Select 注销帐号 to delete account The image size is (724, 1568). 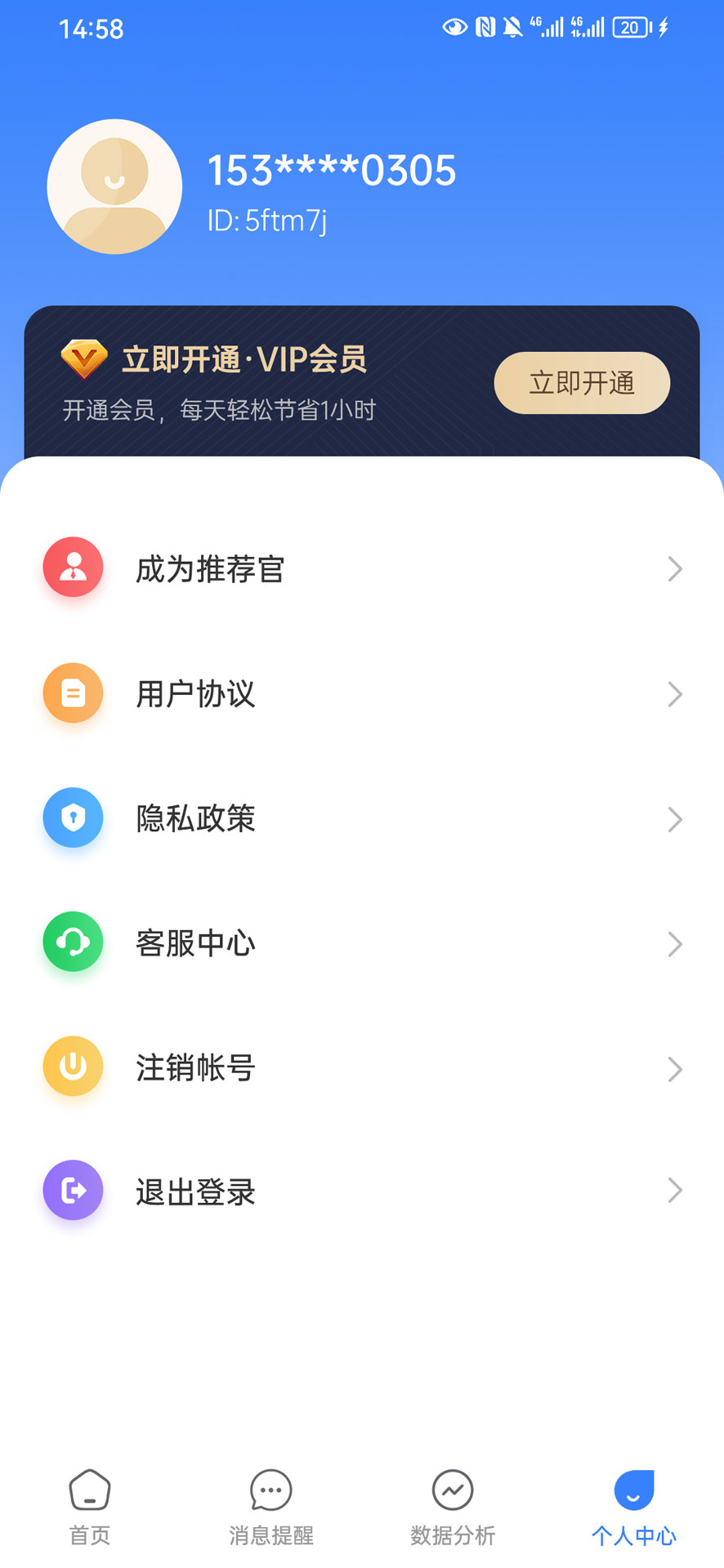[x=362, y=1068]
